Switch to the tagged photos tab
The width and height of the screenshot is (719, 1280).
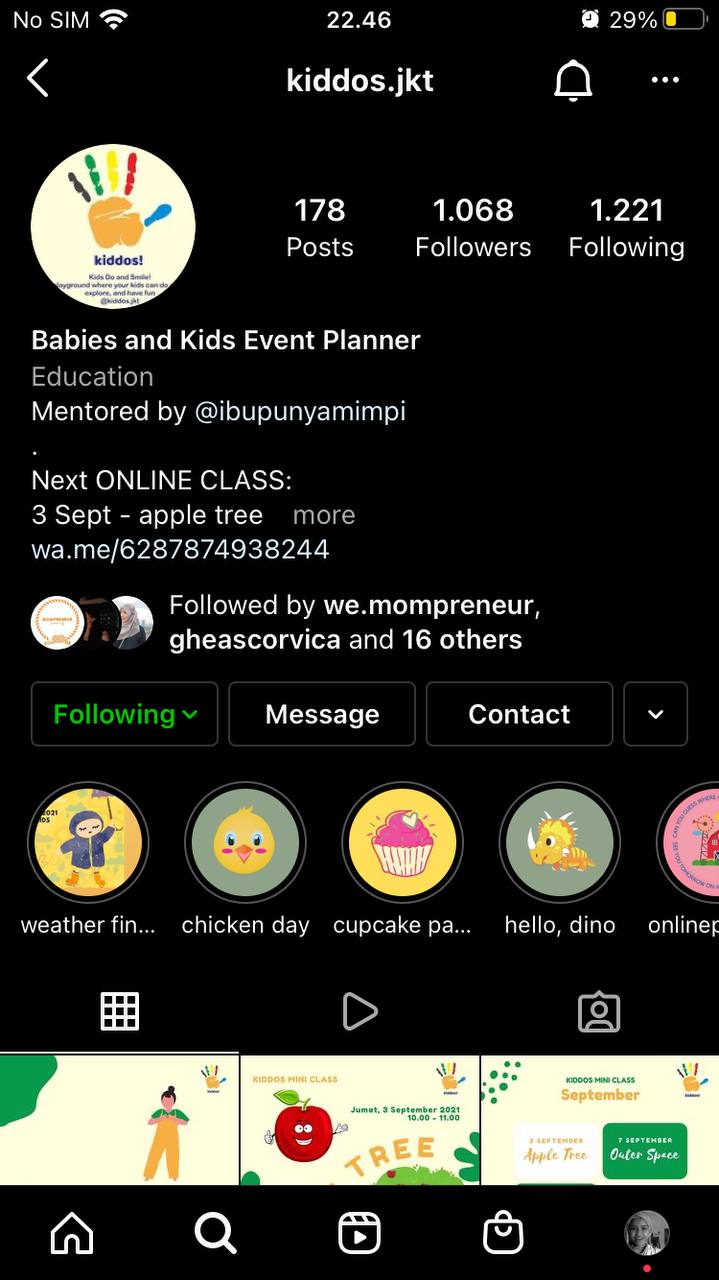pos(599,1012)
